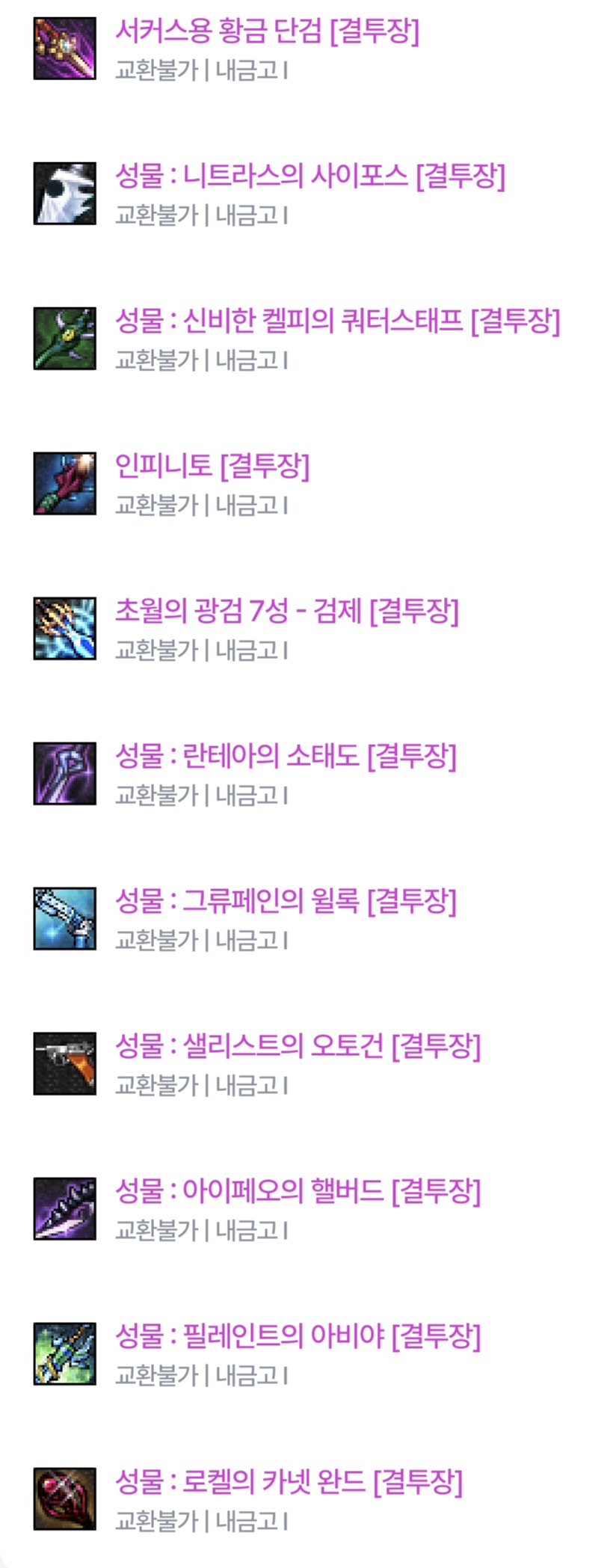View 성물 : 신비한 켈피의 쿼터스태프 details

(x=336, y=322)
